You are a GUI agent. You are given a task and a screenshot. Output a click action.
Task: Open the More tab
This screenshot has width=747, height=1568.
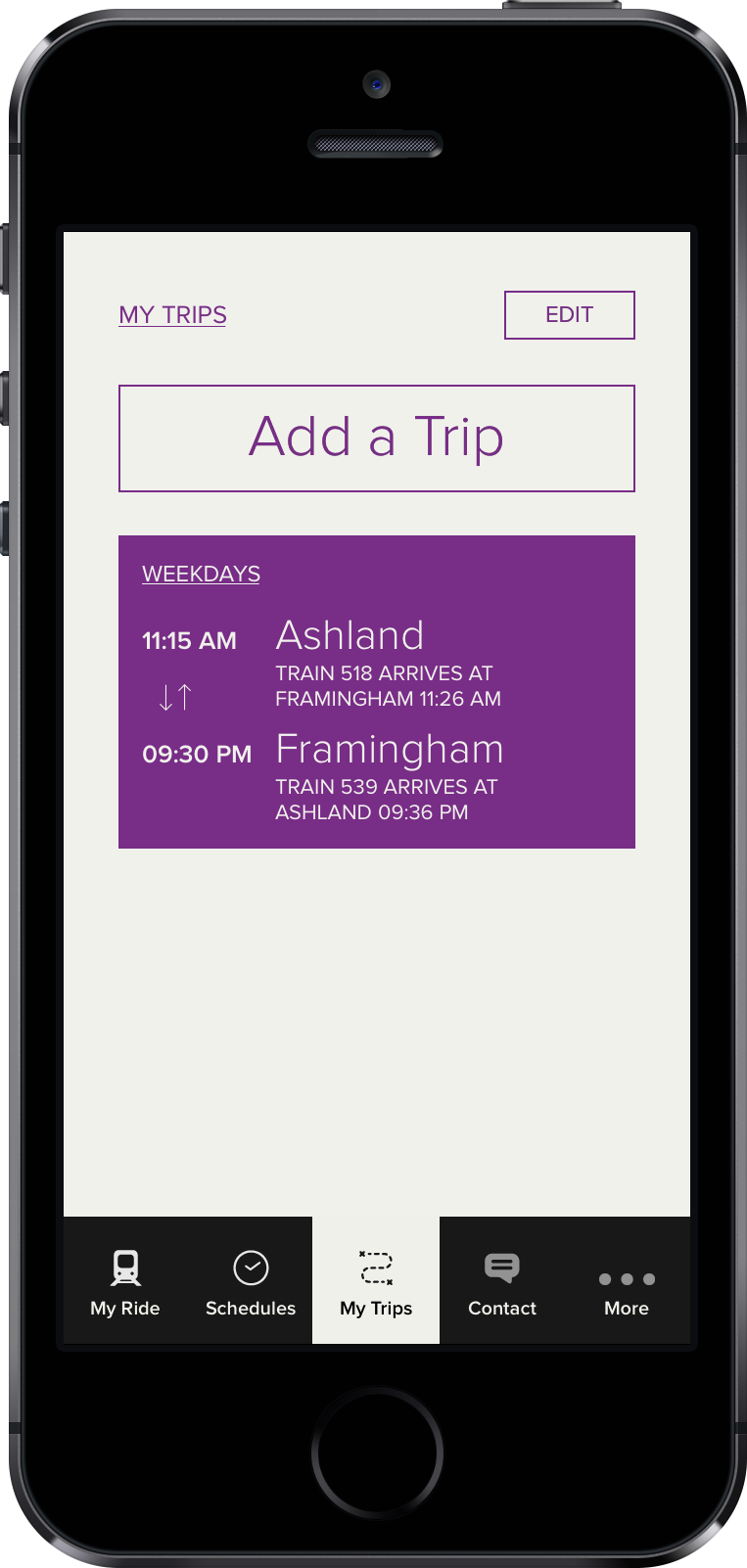pos(627,1280)
